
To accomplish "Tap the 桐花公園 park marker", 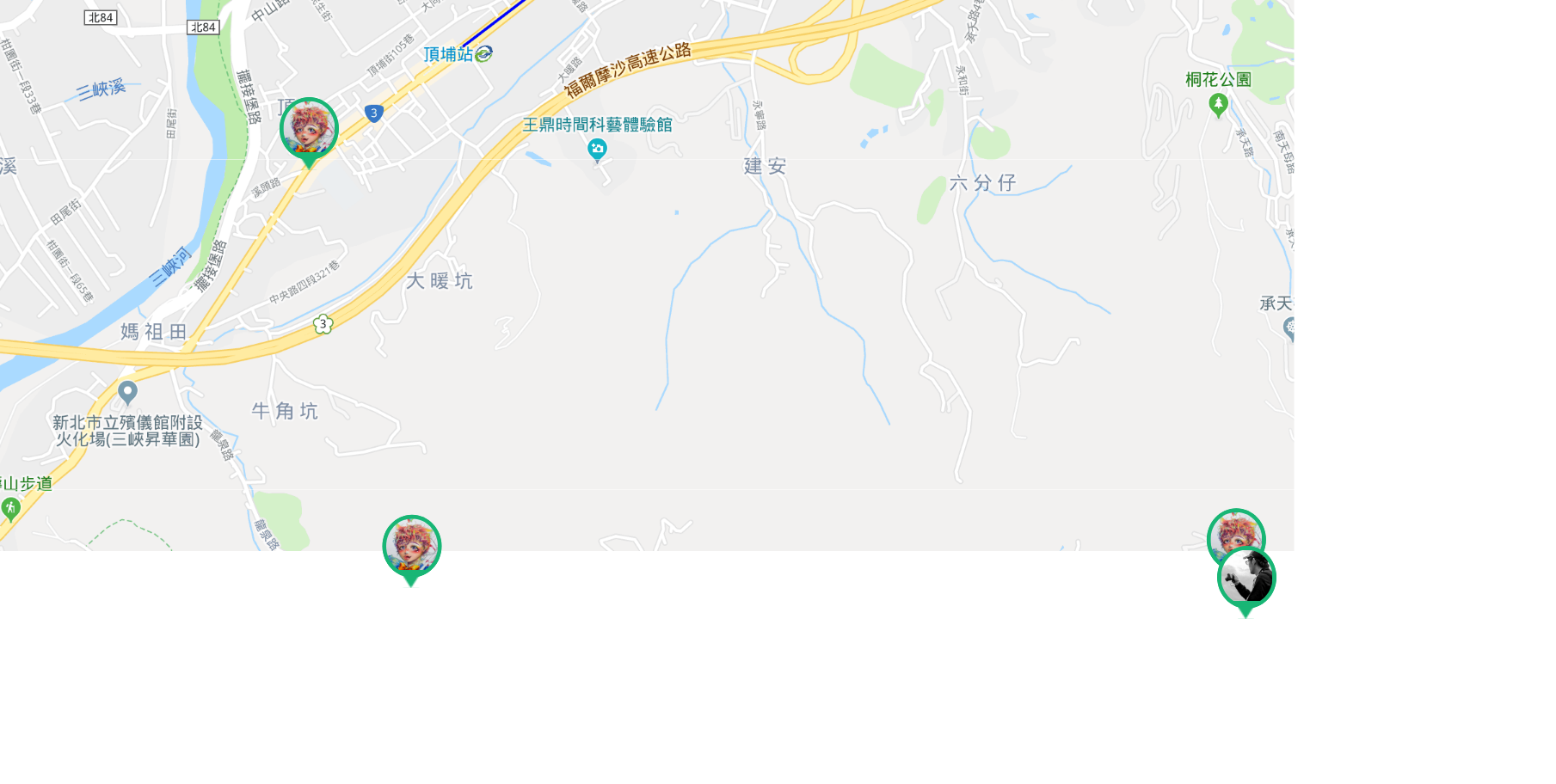I will click(x=1218, y=105).
